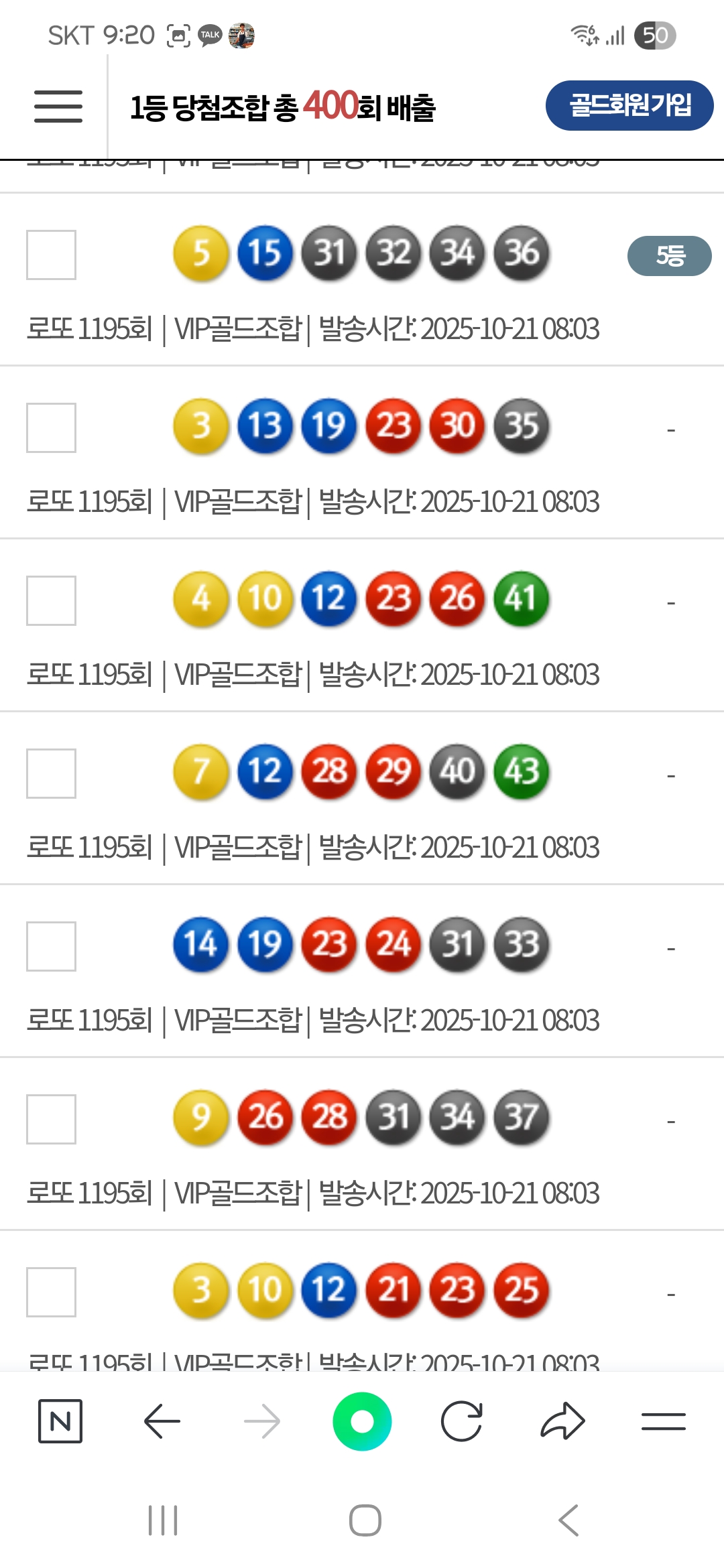Check the box for combination 5 15 31 32 34 36
The image size is (724, 1568).
point(51,255)
